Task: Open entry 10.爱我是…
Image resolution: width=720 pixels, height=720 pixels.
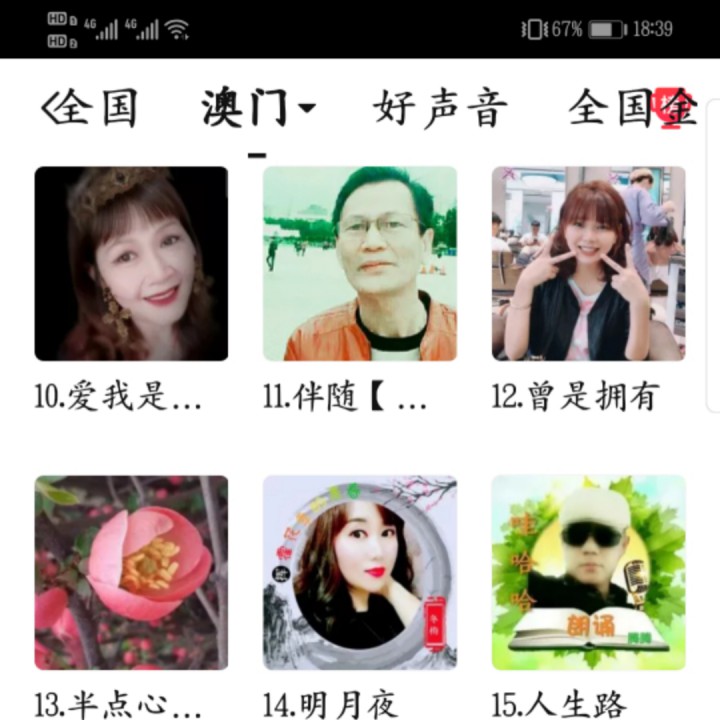Action: 131,264
